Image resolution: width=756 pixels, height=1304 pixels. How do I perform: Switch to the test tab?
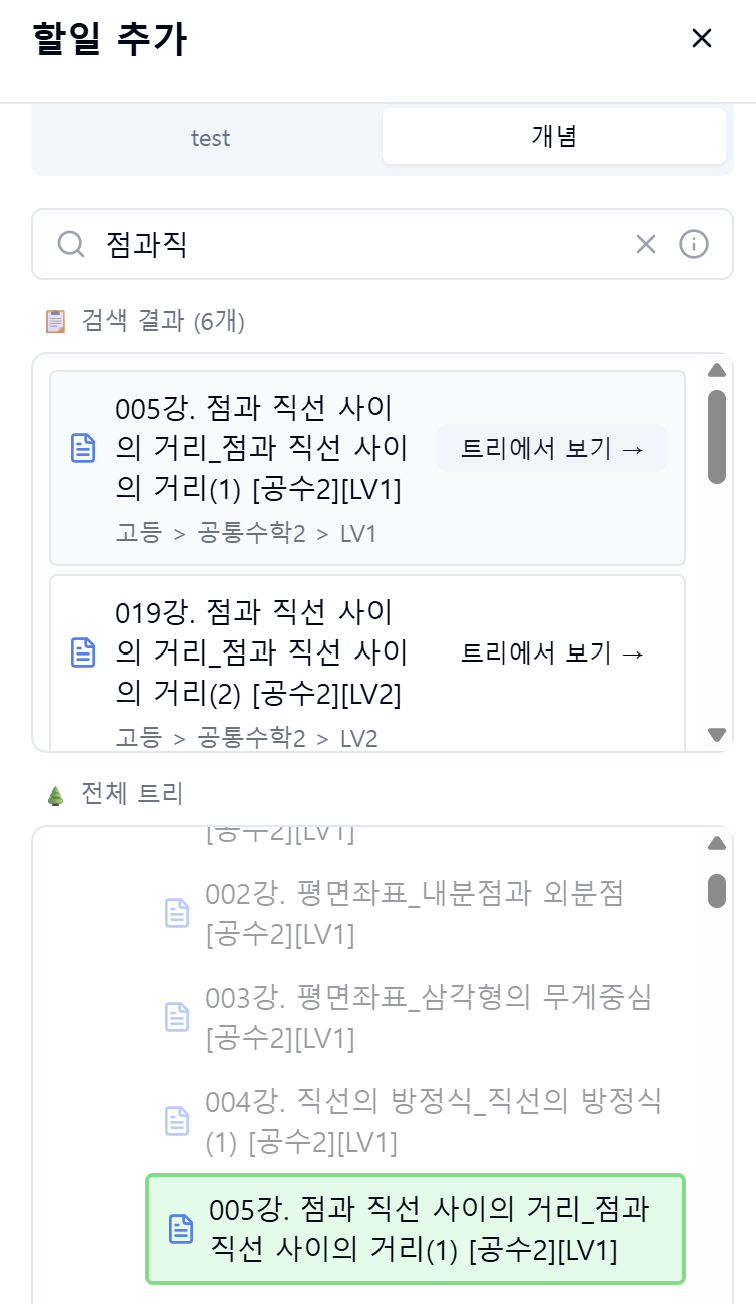(x=210, y=137)
